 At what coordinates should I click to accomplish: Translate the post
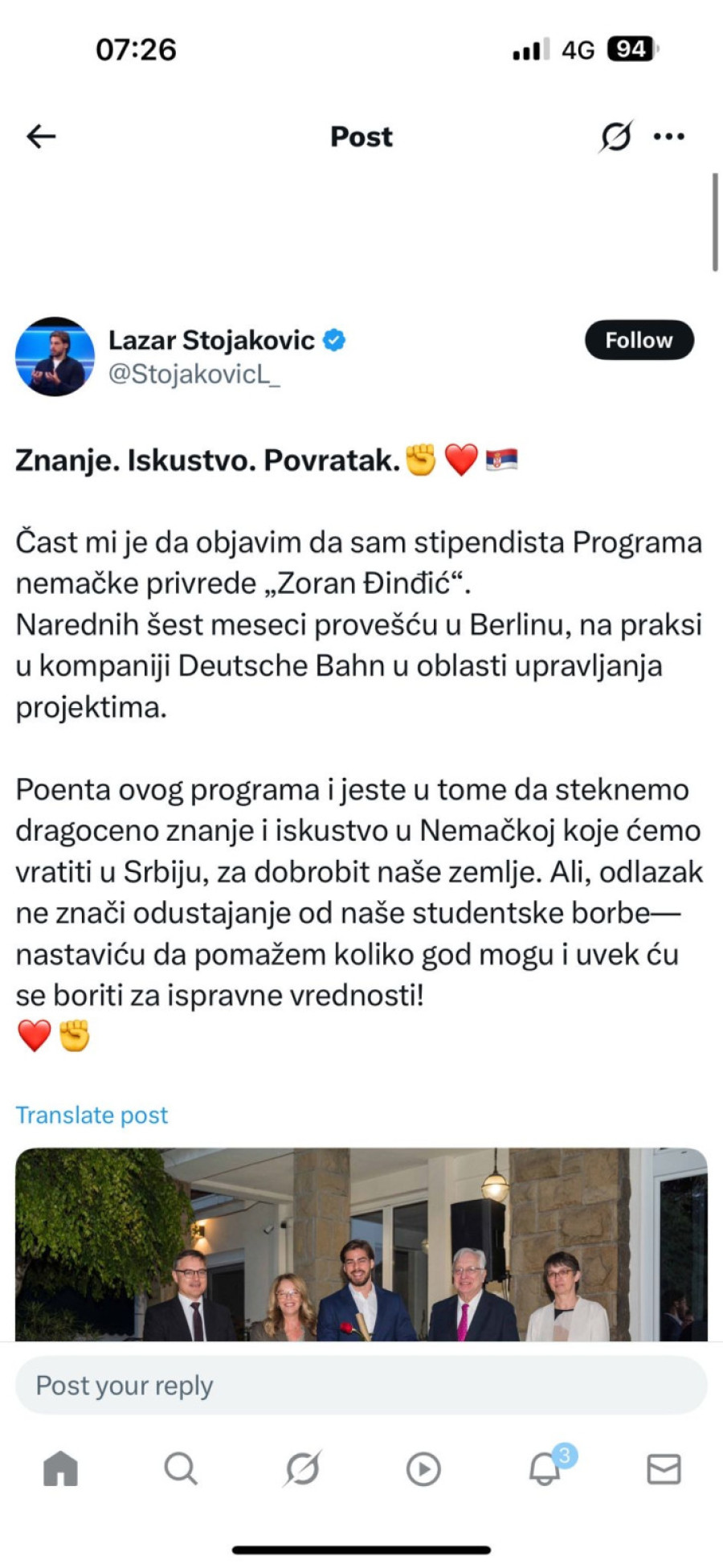click(x=92, y=1115)
